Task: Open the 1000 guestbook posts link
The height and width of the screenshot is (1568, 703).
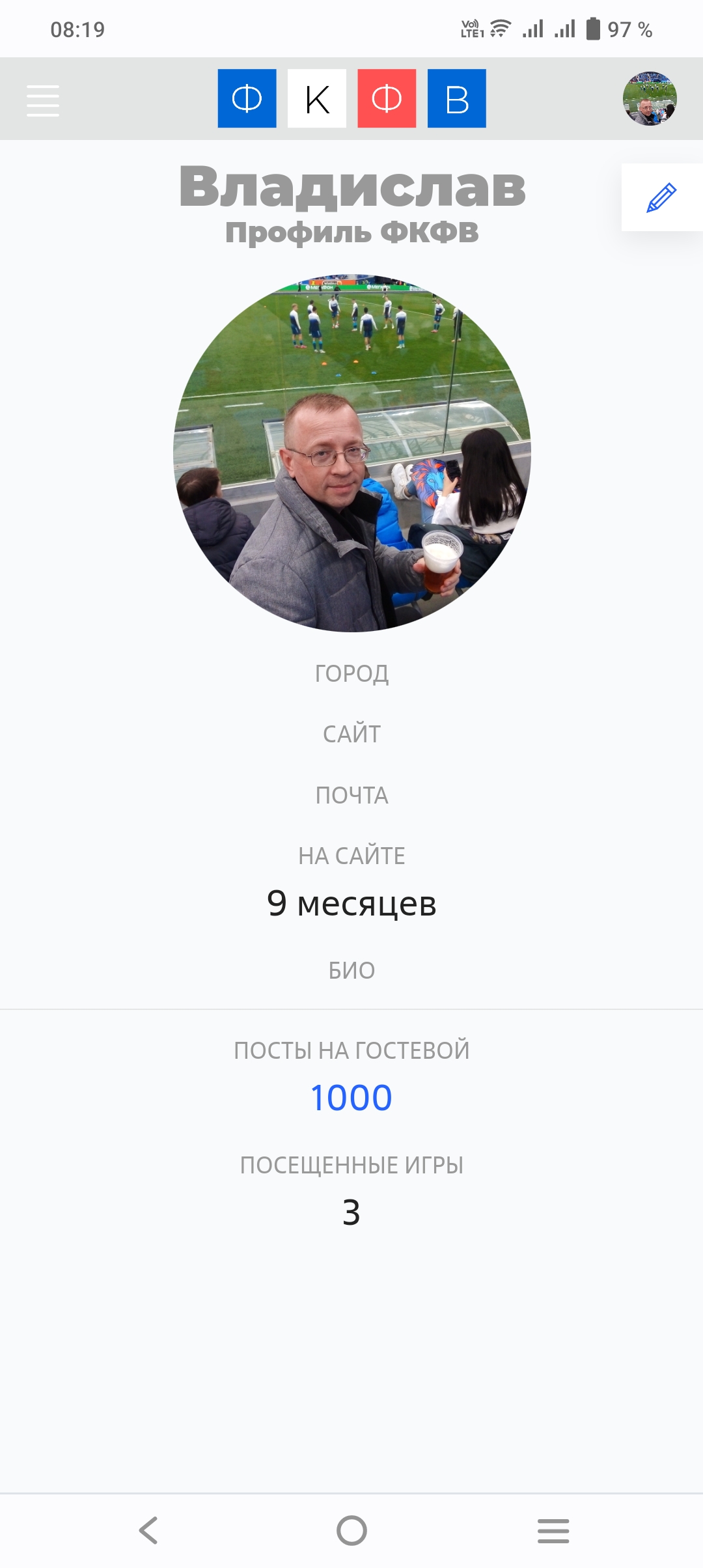Action: pyautogui.click(x=351, y=1098)
